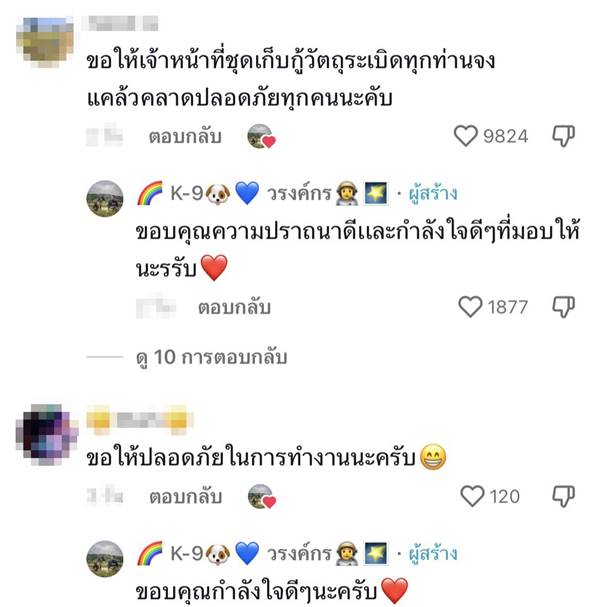This screenshot has width=600, height=607.
Task: Reply to the creator's reply with 1877 likes
Action: (x=234, y=307)
